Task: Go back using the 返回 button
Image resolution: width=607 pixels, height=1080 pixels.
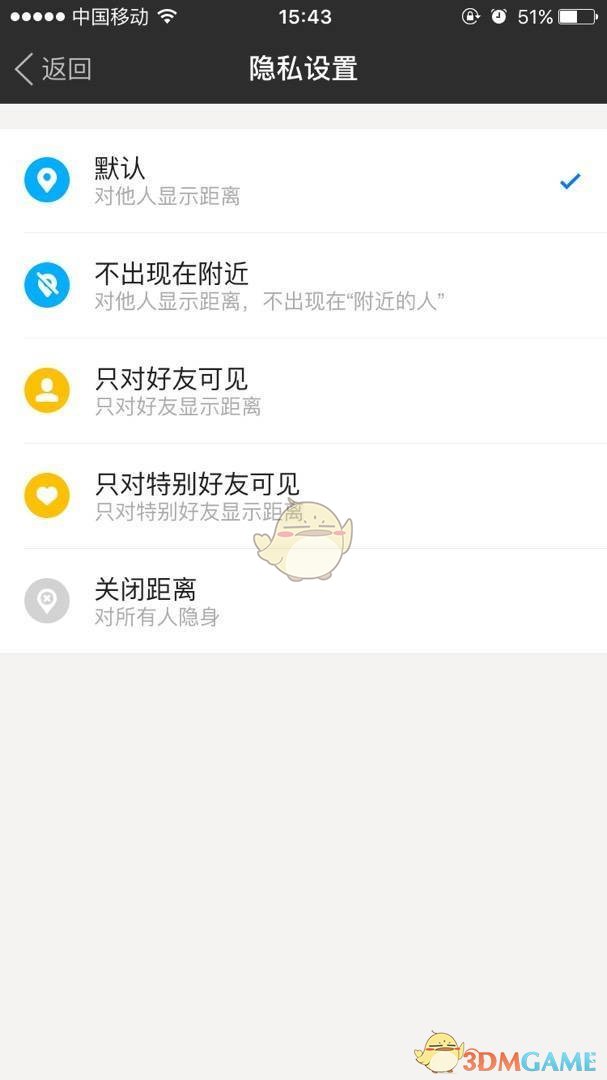Action: pos(53,69)
